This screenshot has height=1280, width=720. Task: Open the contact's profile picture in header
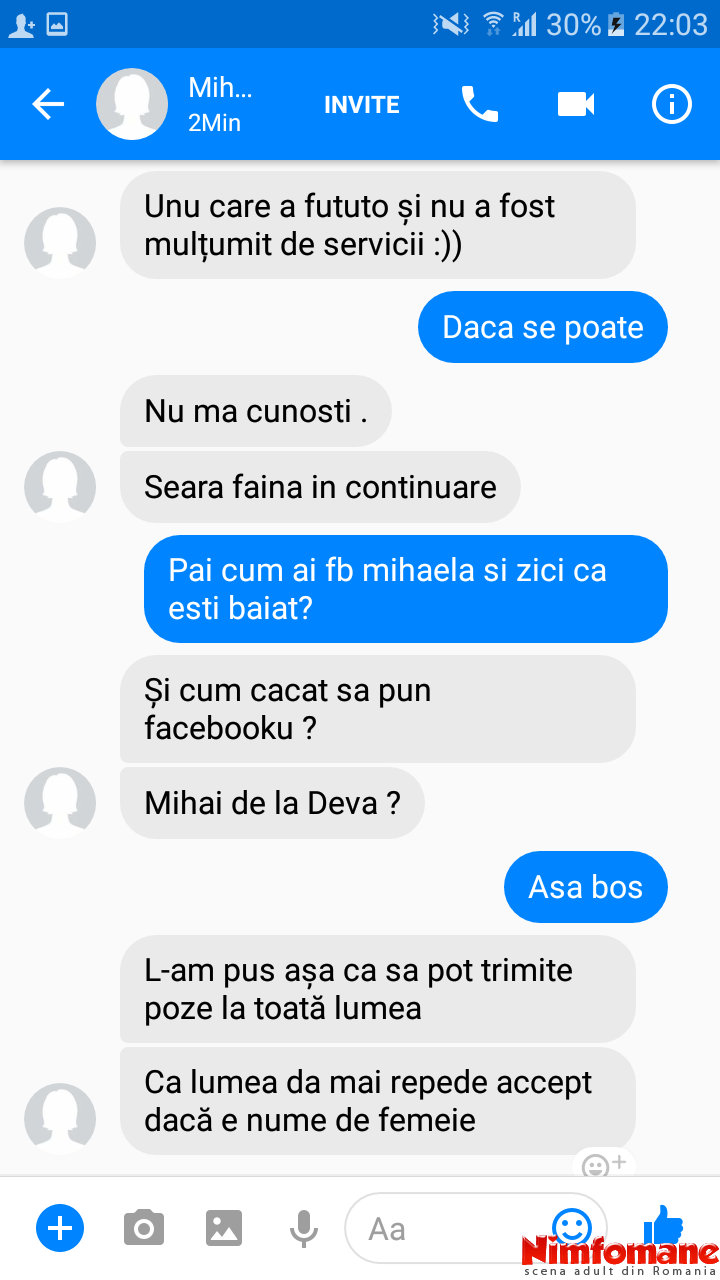pos(132,104)
